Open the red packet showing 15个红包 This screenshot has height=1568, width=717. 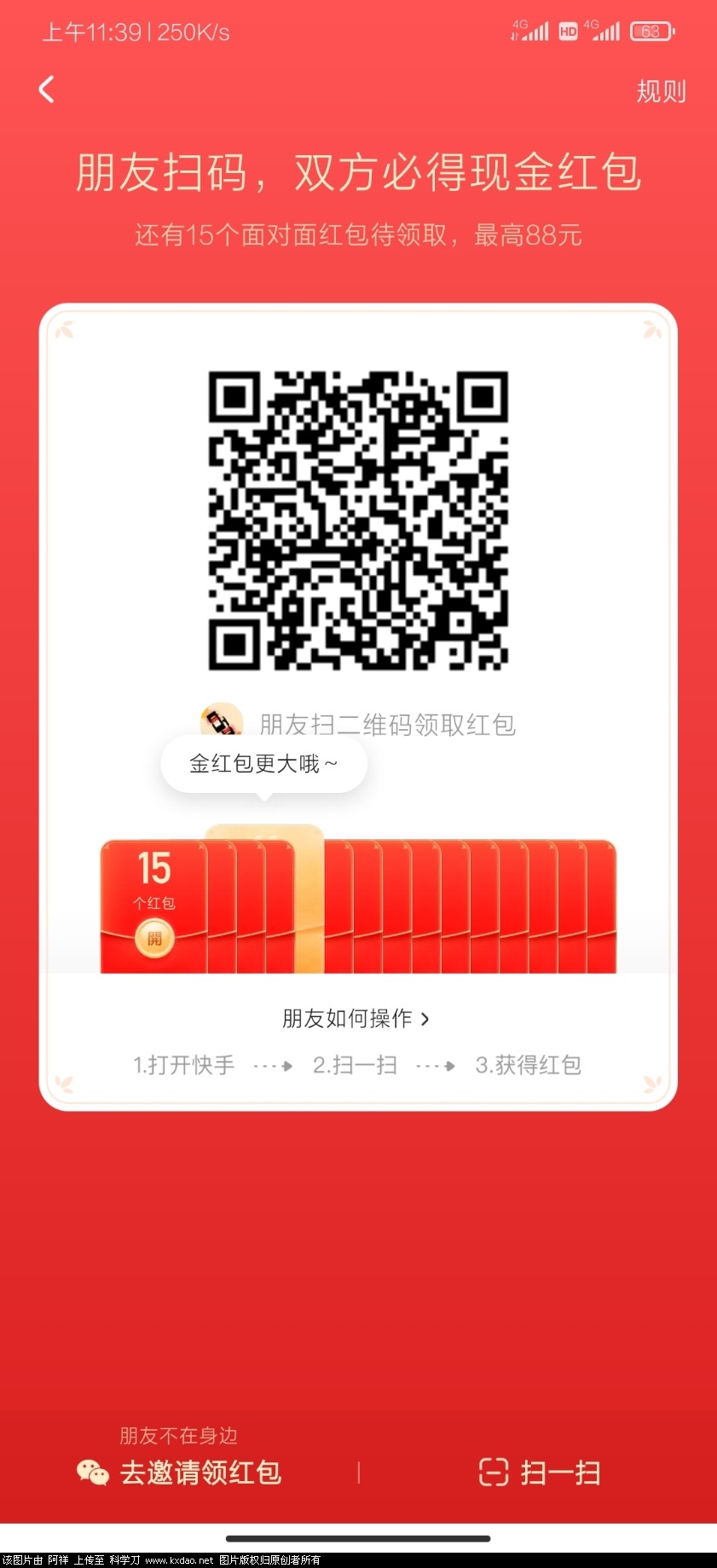tap(154, 938)
